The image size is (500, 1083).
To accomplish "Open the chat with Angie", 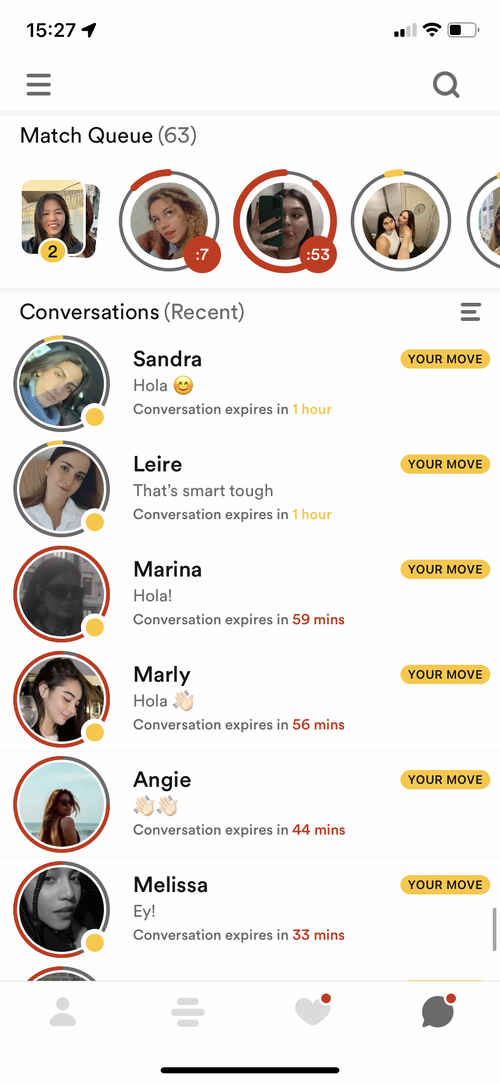I will [250, 804].
